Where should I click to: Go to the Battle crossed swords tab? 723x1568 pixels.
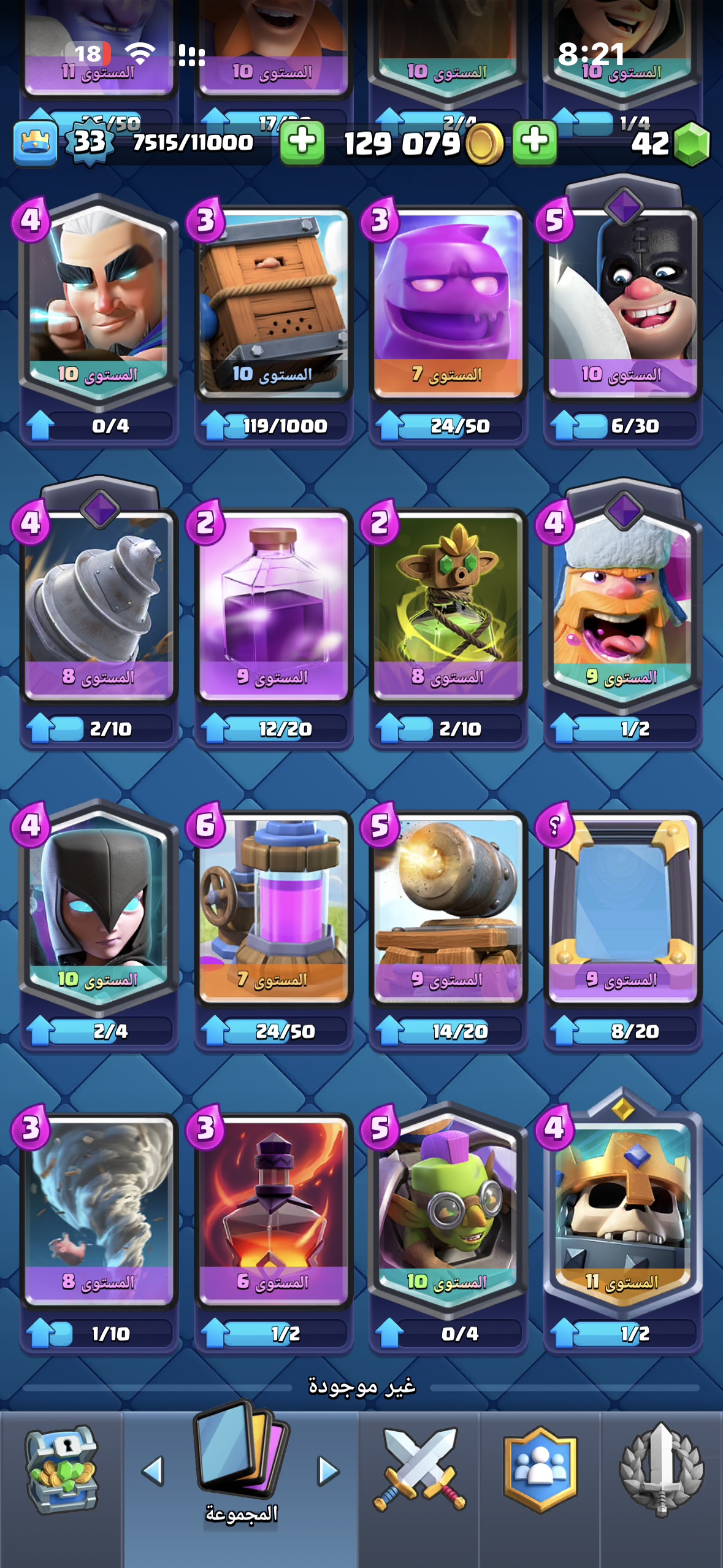click(x=419, y=1469)
